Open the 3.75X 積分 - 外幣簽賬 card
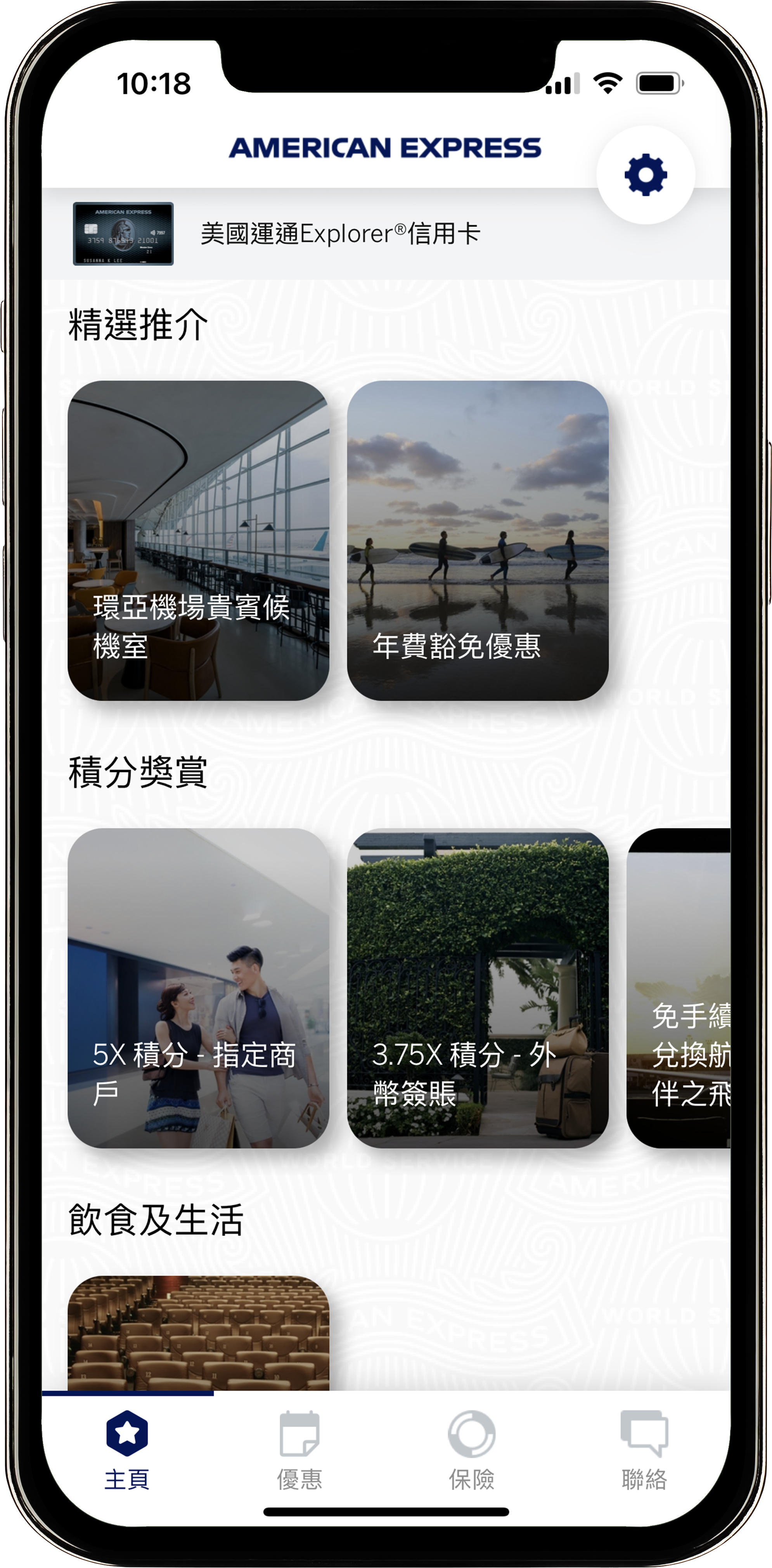772x1568 pixels. pos(478,987)
